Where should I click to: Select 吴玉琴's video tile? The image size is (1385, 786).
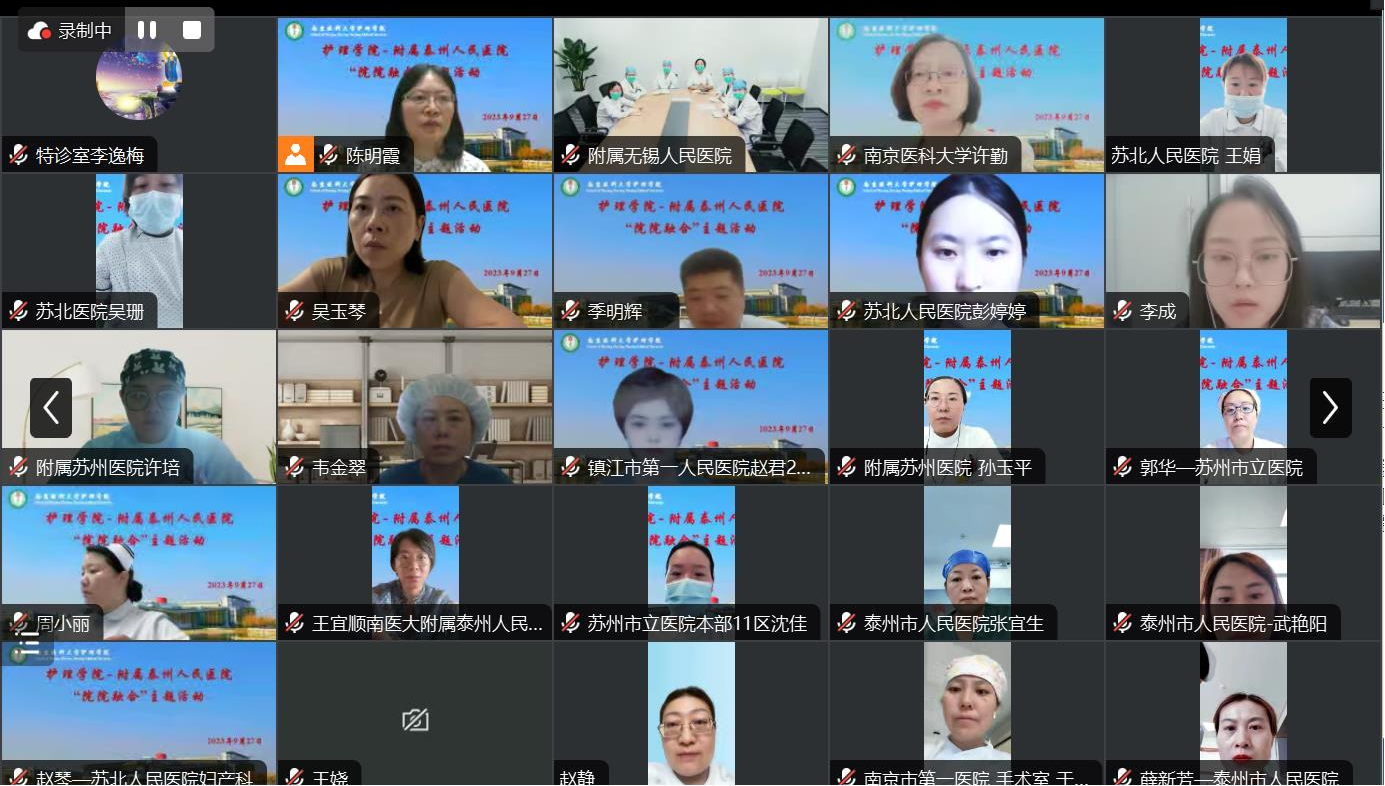415,250
